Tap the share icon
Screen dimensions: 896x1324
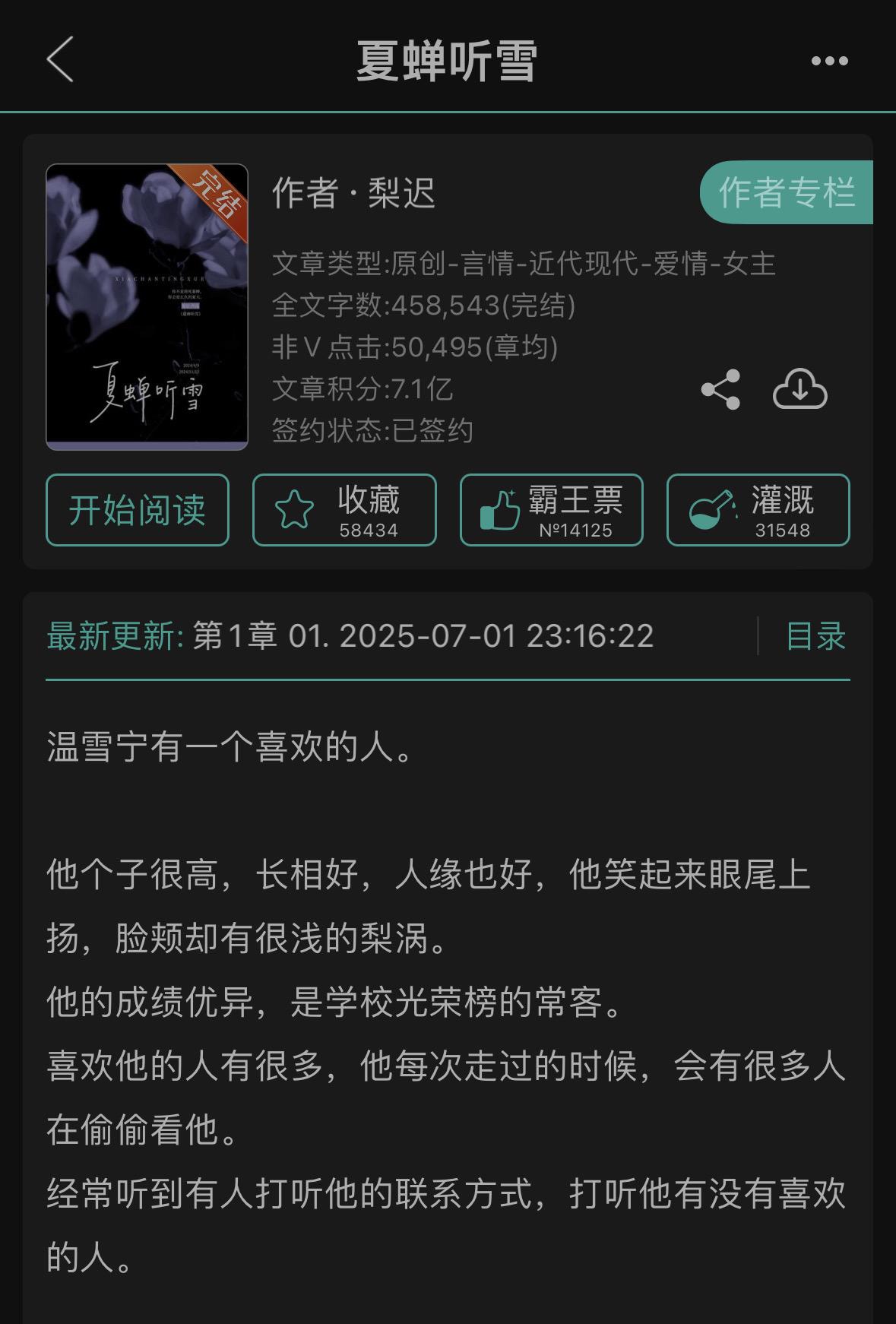[720, 390]
